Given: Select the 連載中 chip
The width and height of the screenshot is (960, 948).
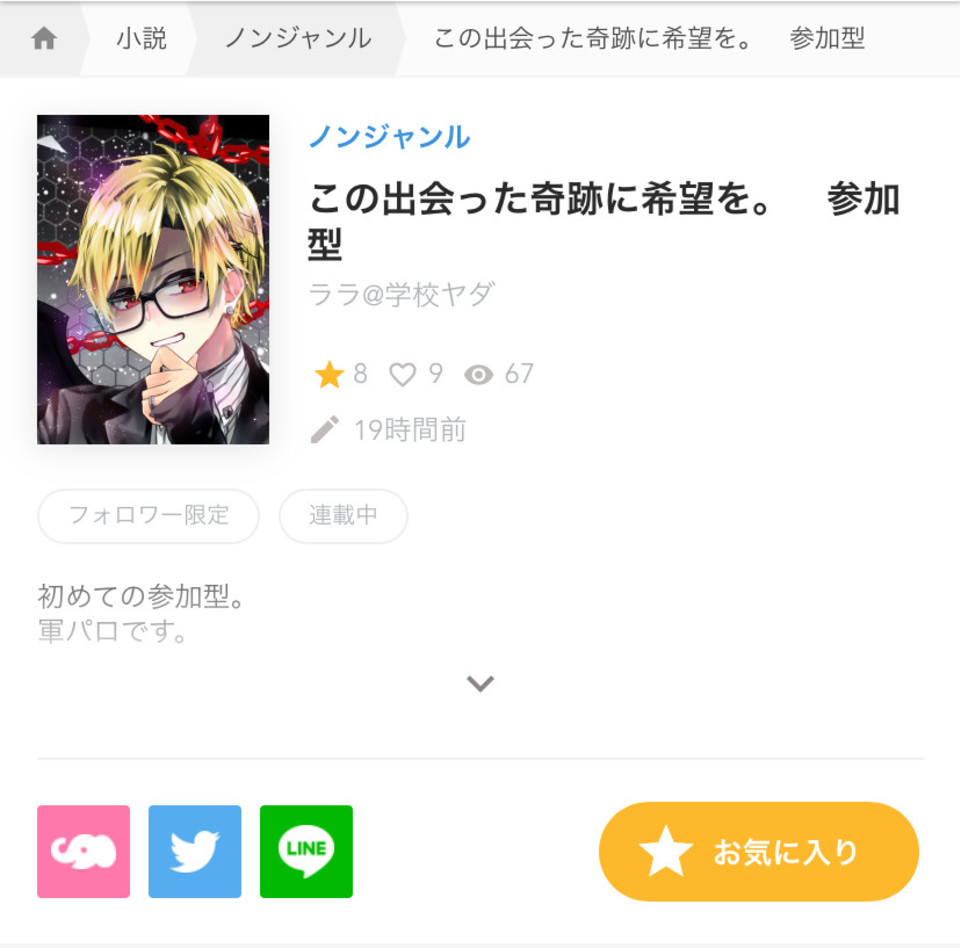Looking at the screenshot, I should pos(343,516).
